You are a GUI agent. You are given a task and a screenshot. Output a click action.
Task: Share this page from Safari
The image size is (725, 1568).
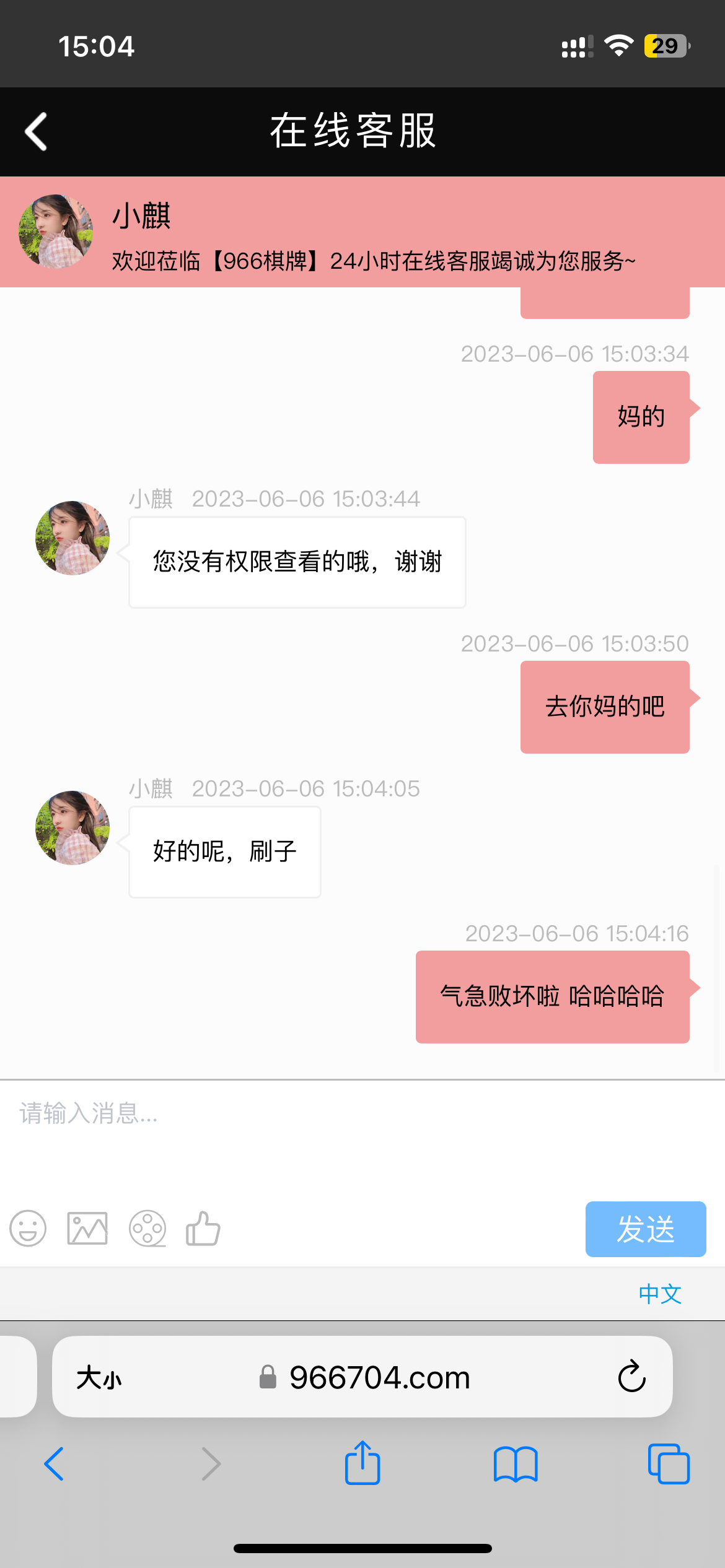tap(362, 1463)
